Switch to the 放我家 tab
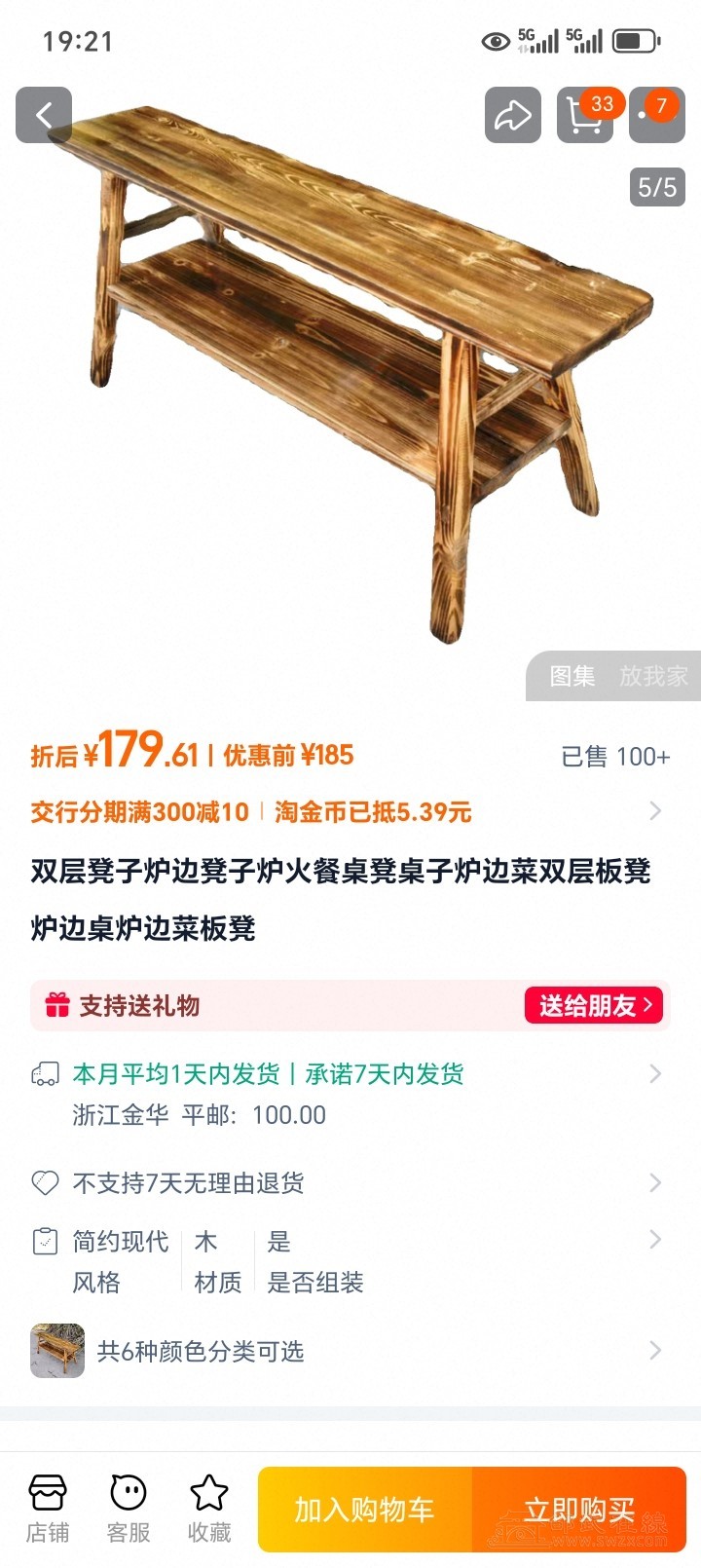 tap(653, 676)
